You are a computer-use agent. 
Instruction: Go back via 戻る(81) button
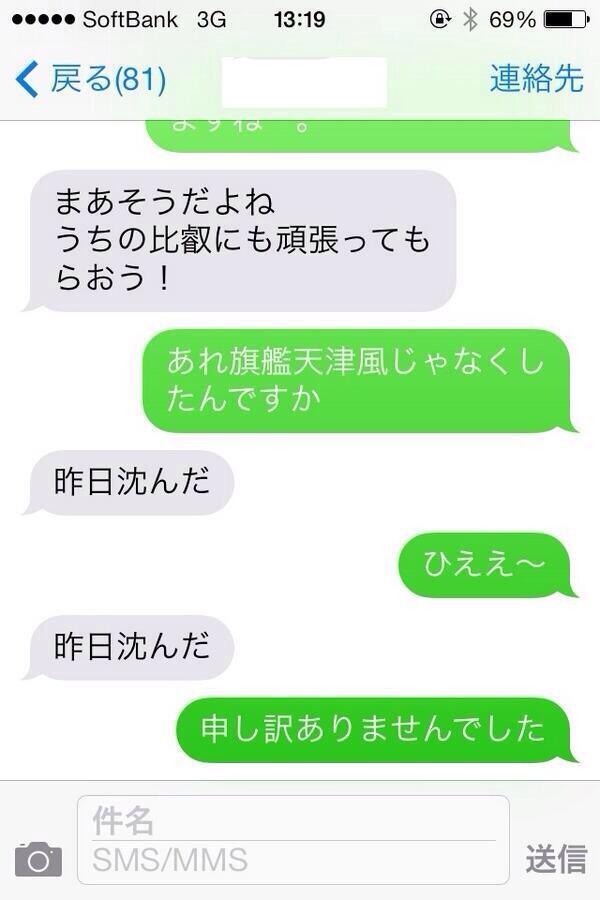point(92,80)
